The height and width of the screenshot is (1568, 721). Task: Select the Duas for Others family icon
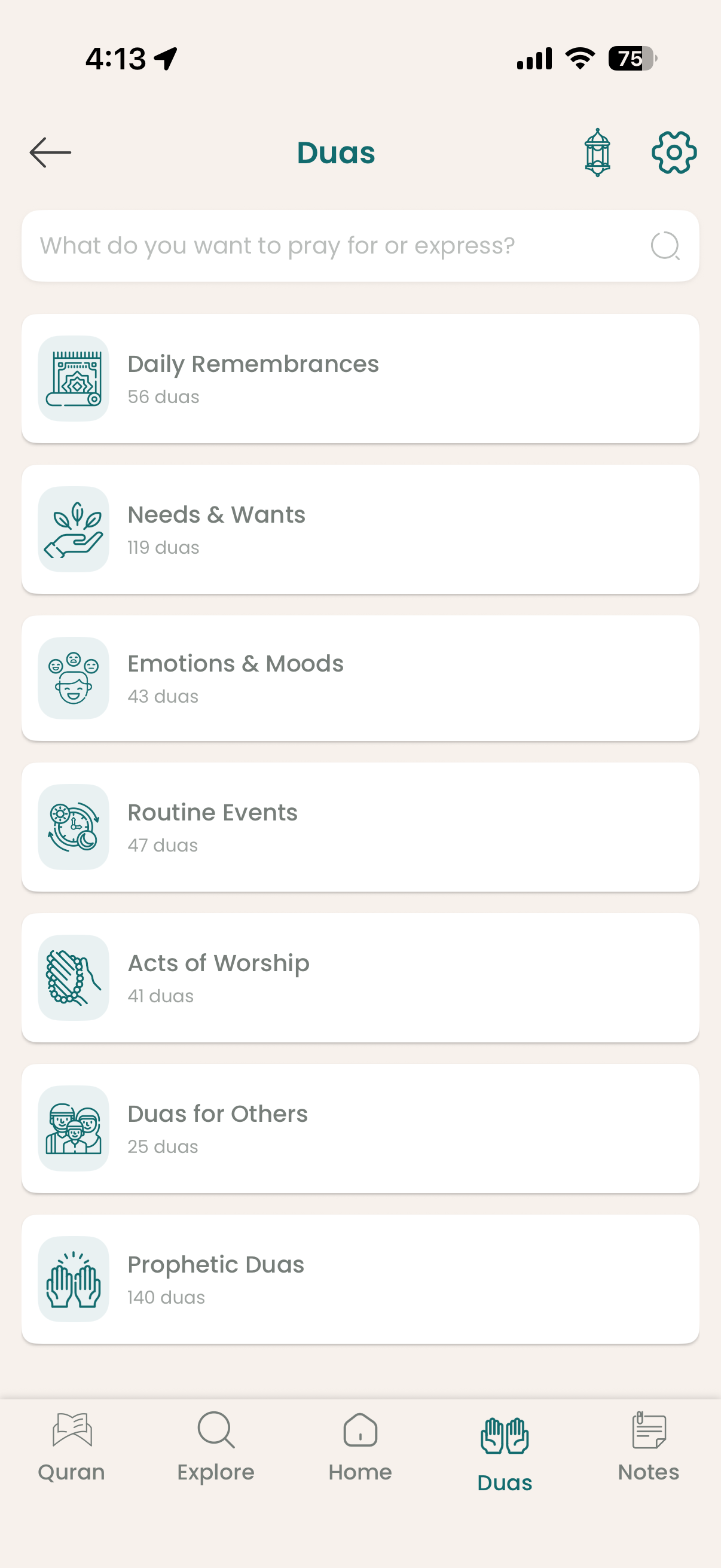click(73, 1128)
